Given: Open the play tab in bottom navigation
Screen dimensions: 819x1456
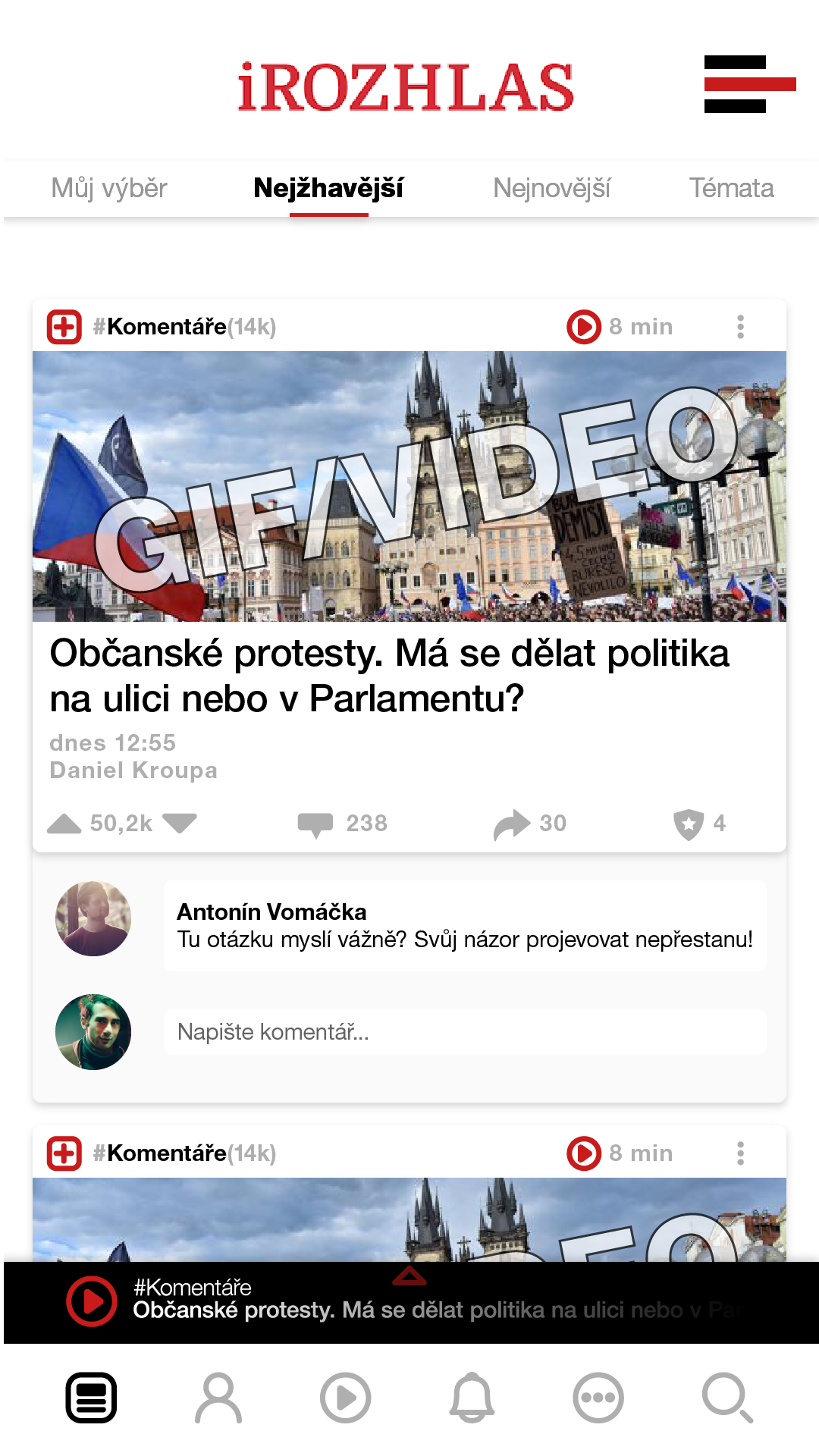Looking at the screenshot, I should tap(345, 1397).
